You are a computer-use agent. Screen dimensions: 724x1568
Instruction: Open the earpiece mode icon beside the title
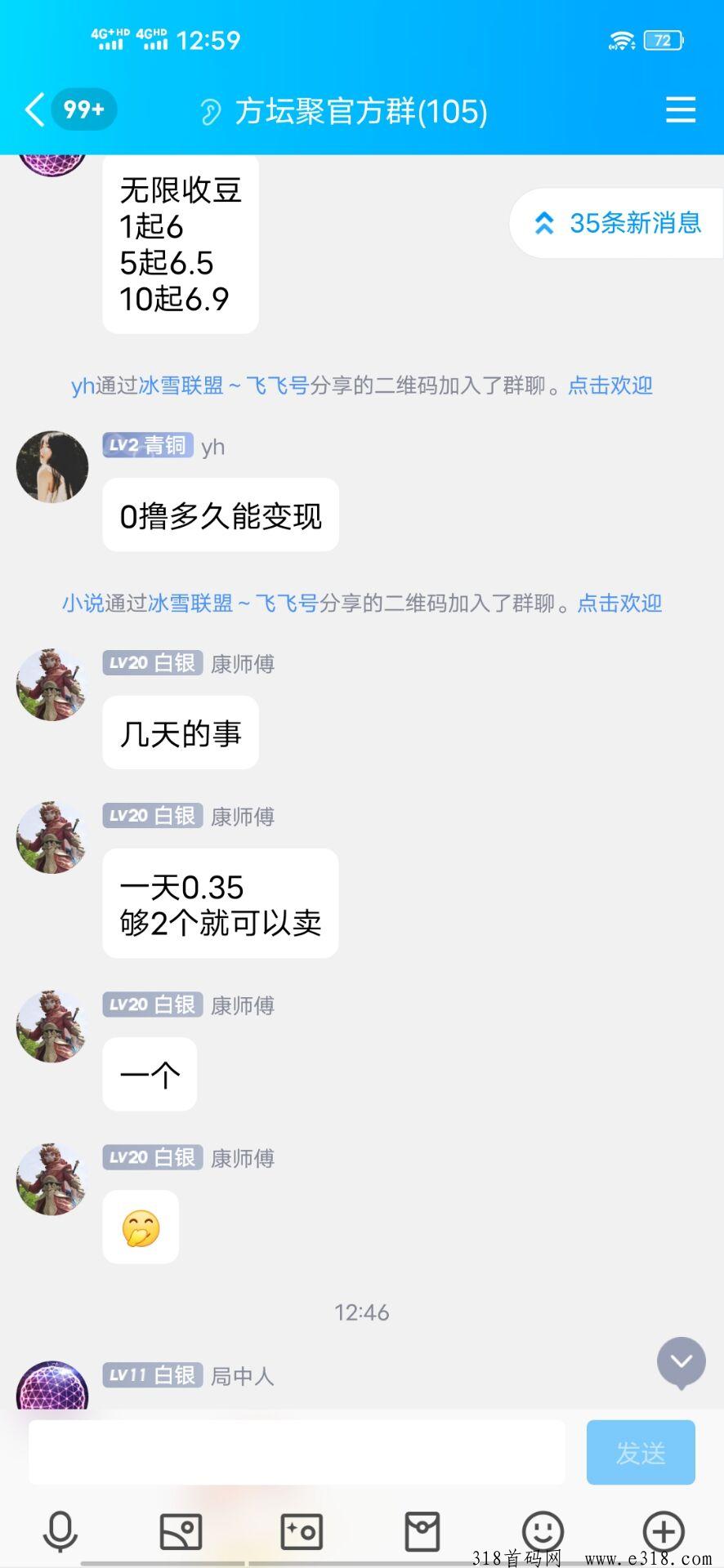(210, 112)
